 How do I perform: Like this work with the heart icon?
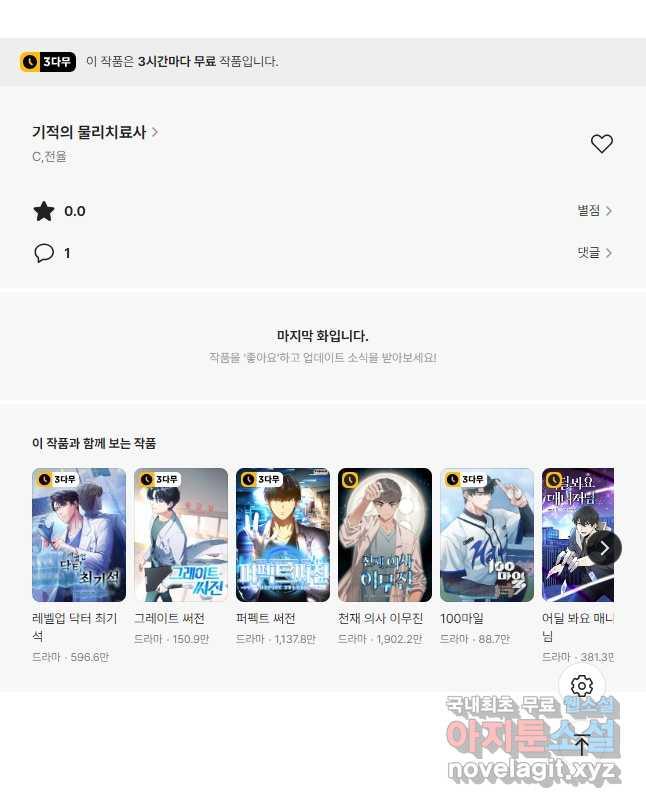[601, 144]
